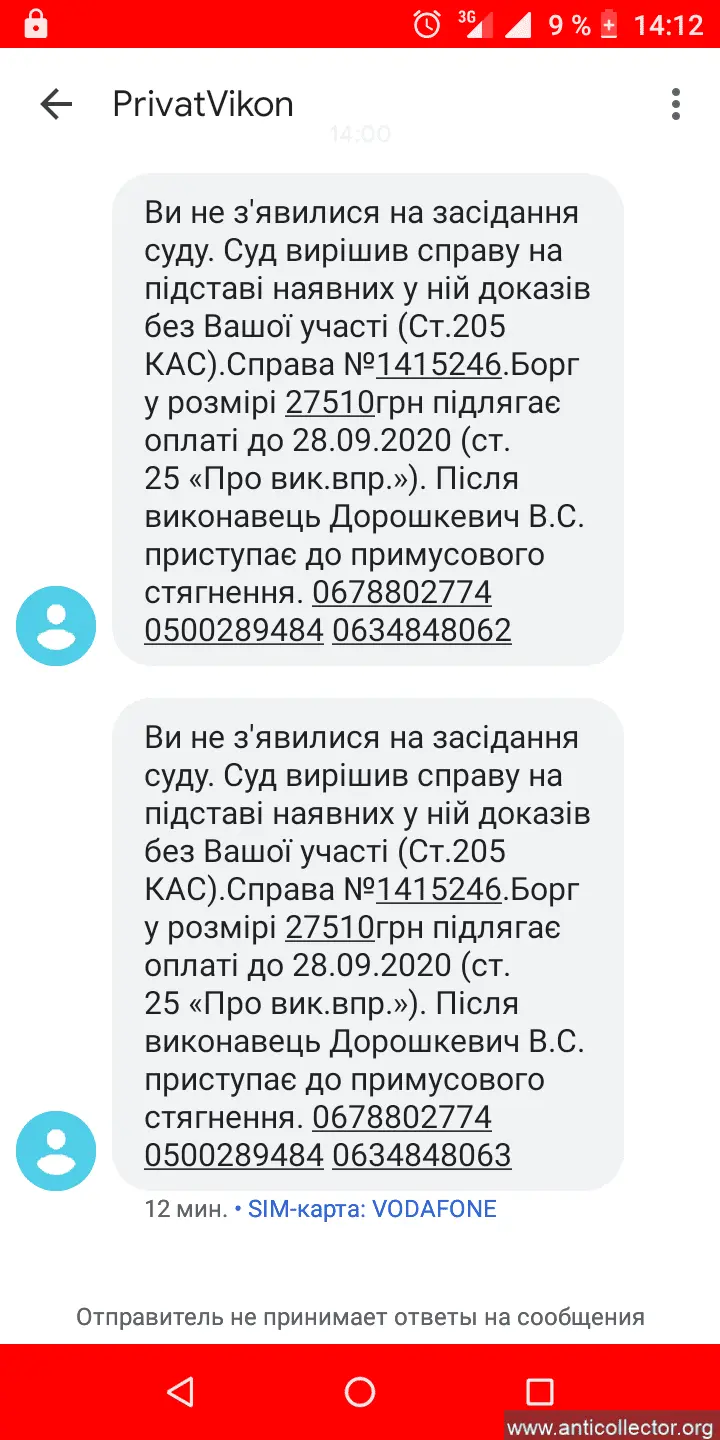Open number 0500289484 next to 0634848062
Viewport: 720px width, 1440px height.
coord(234,630)
